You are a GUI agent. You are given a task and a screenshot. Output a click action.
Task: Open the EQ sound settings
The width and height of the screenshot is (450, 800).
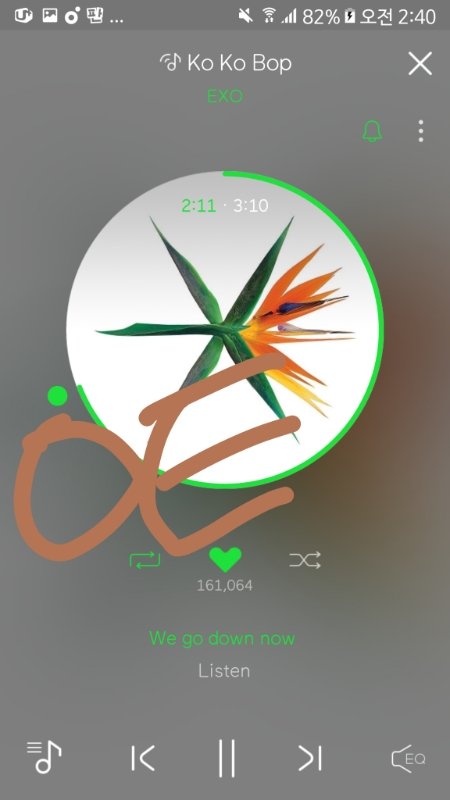click(x=408, y=759)
